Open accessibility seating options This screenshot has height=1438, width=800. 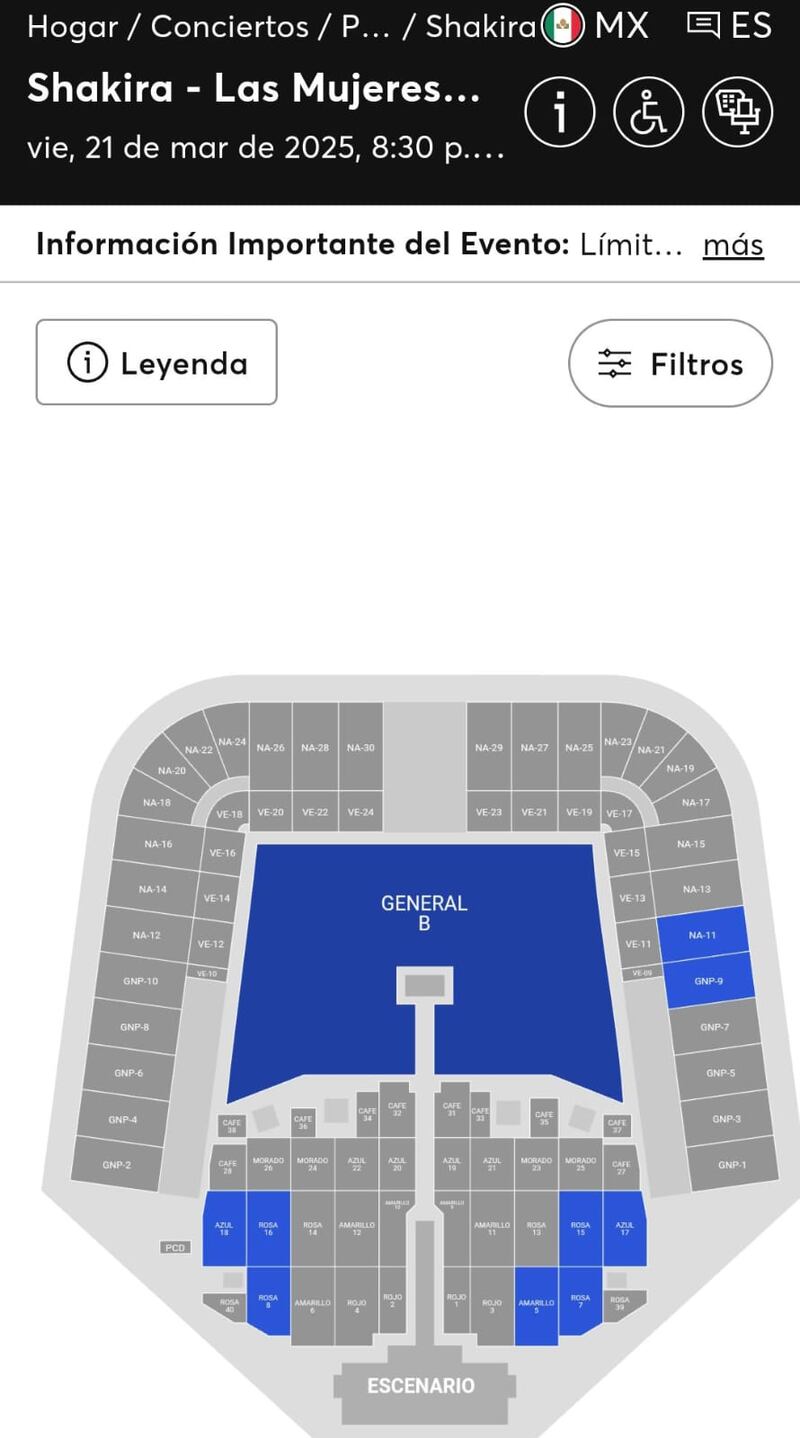click(648, 112)
